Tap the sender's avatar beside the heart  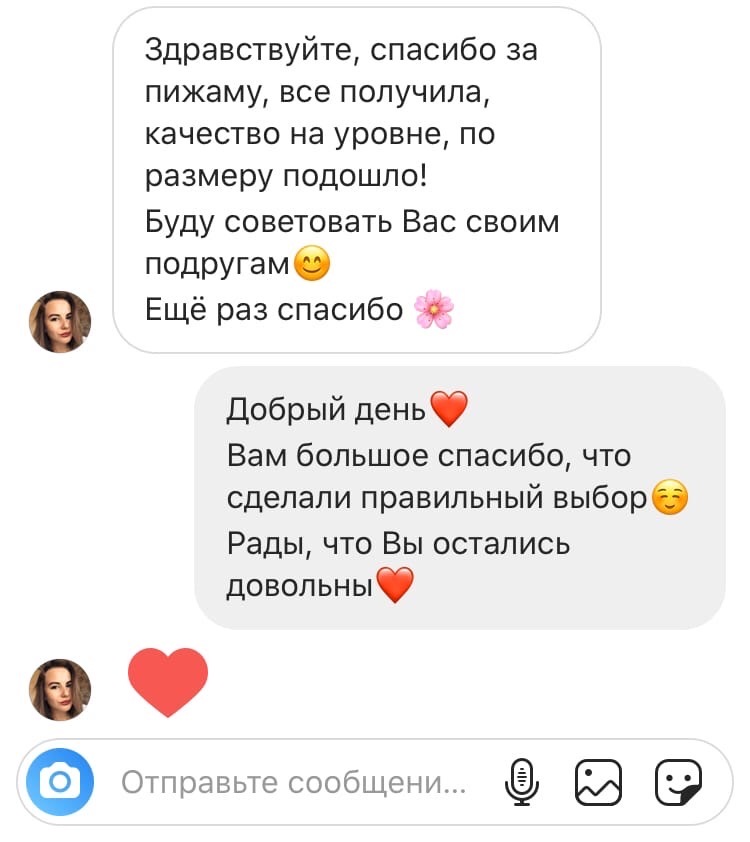tap(61, 689)
